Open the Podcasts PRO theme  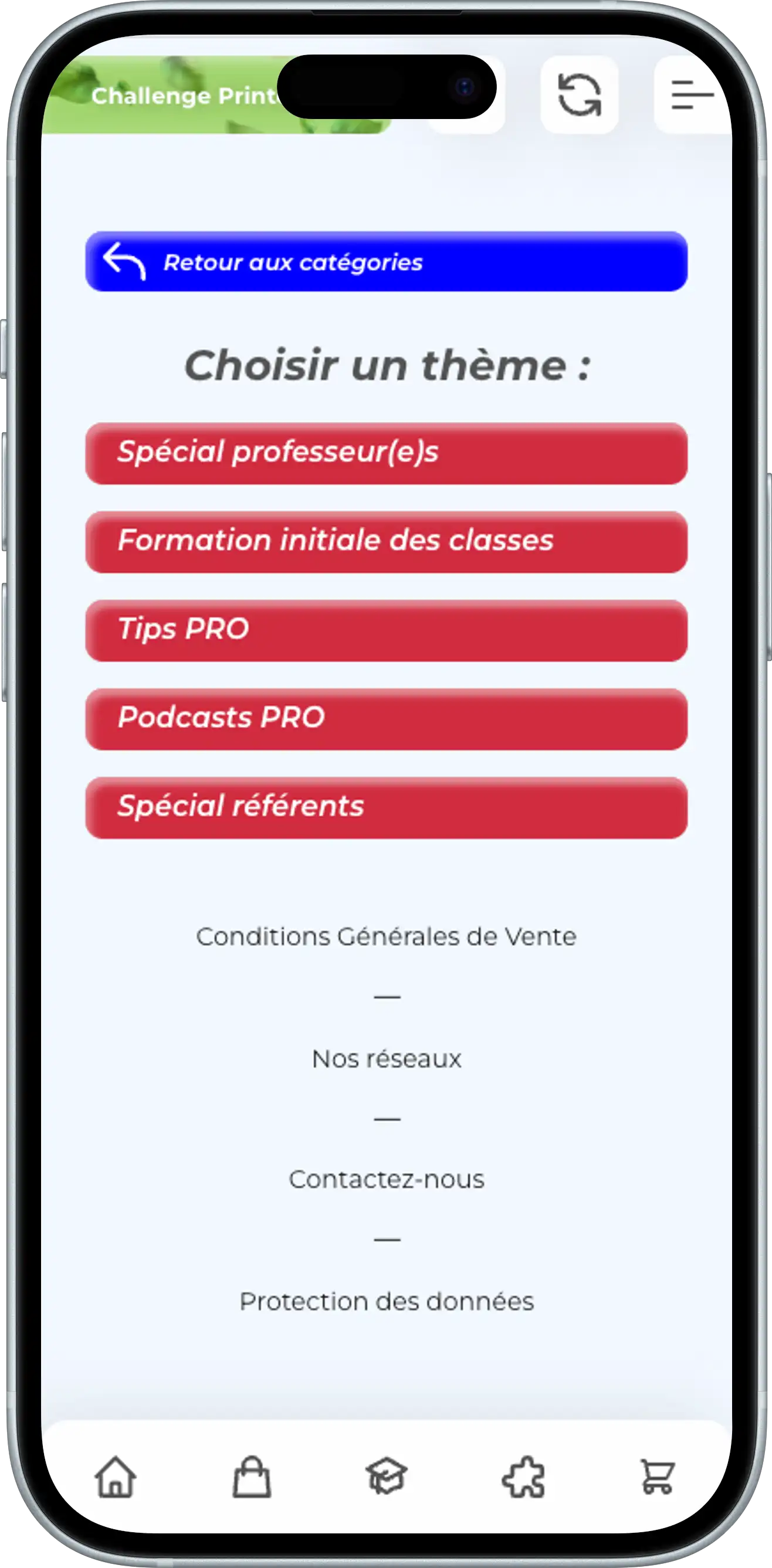pos(386,719)
